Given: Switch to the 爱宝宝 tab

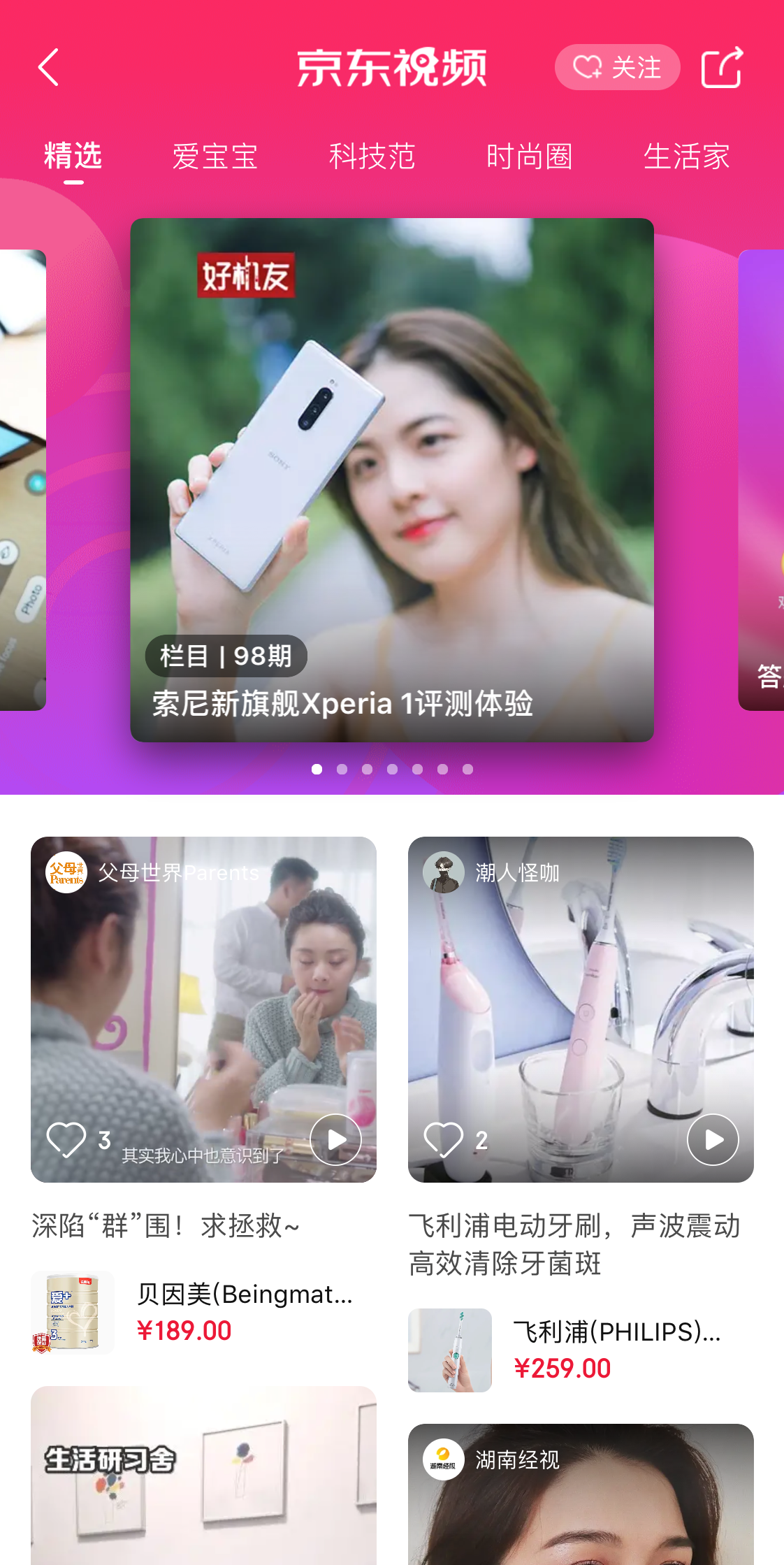Looking at the screenshot, I should tap(215, 157).
